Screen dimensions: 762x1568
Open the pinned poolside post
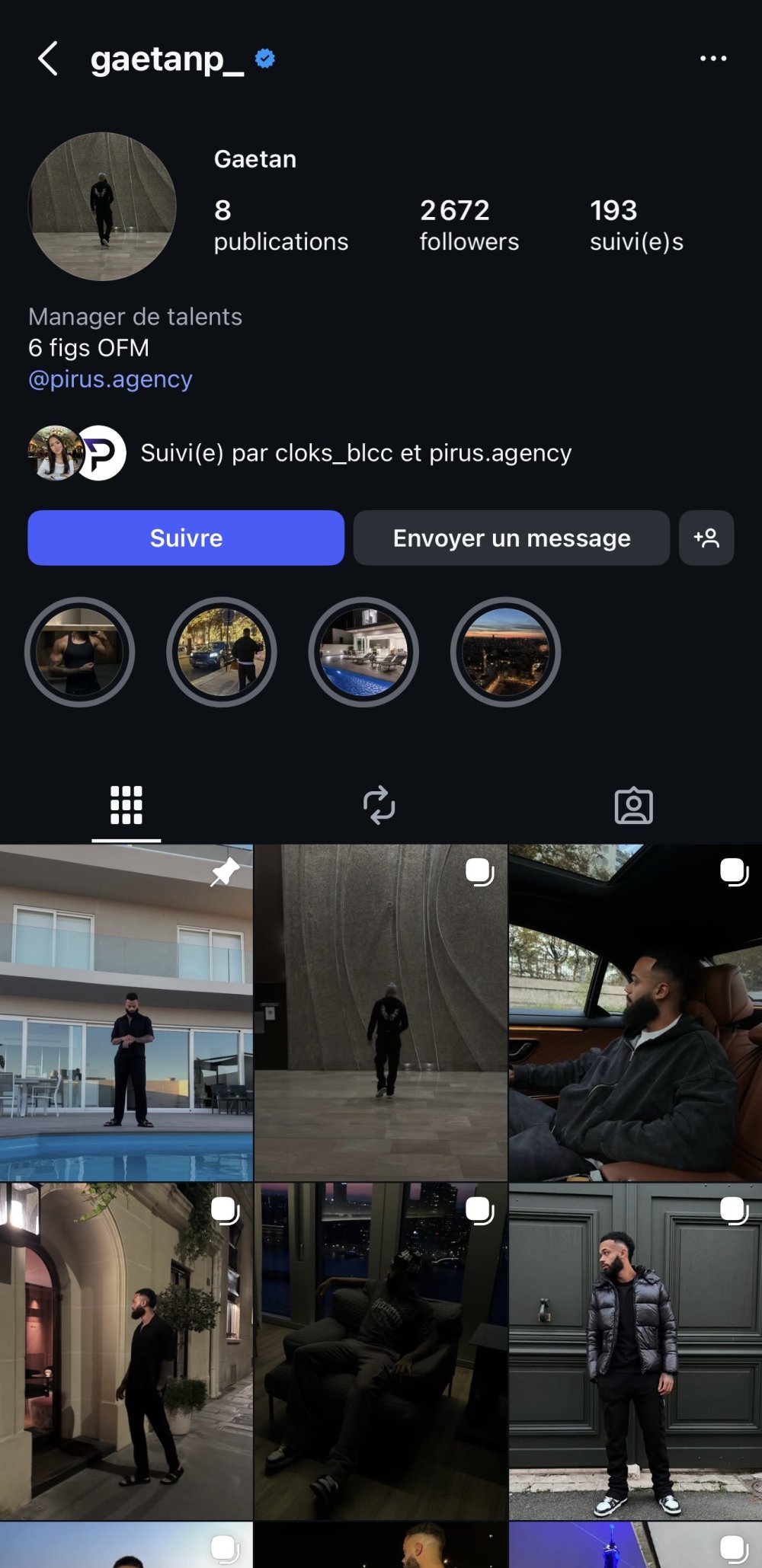(x=126, y=1012)
